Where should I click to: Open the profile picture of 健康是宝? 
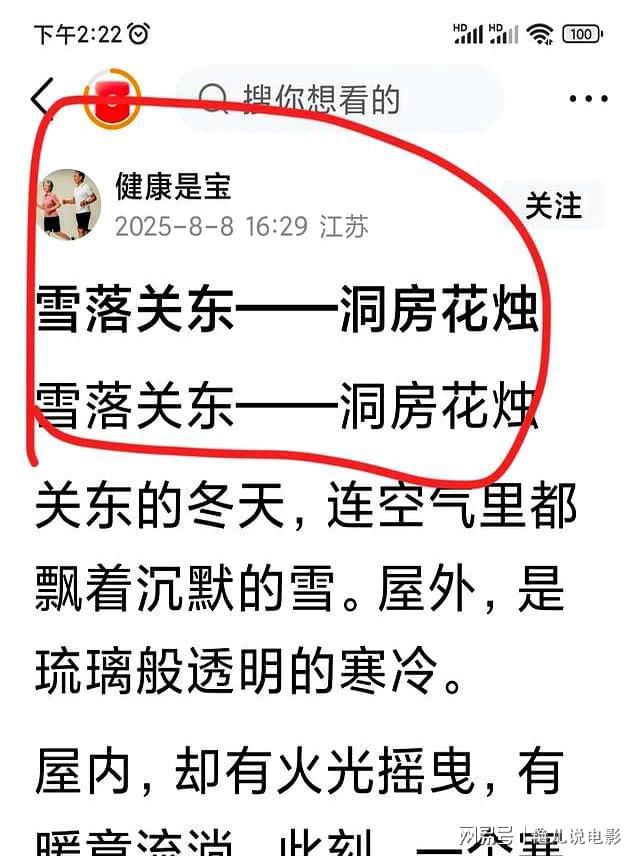pos(68,203)
